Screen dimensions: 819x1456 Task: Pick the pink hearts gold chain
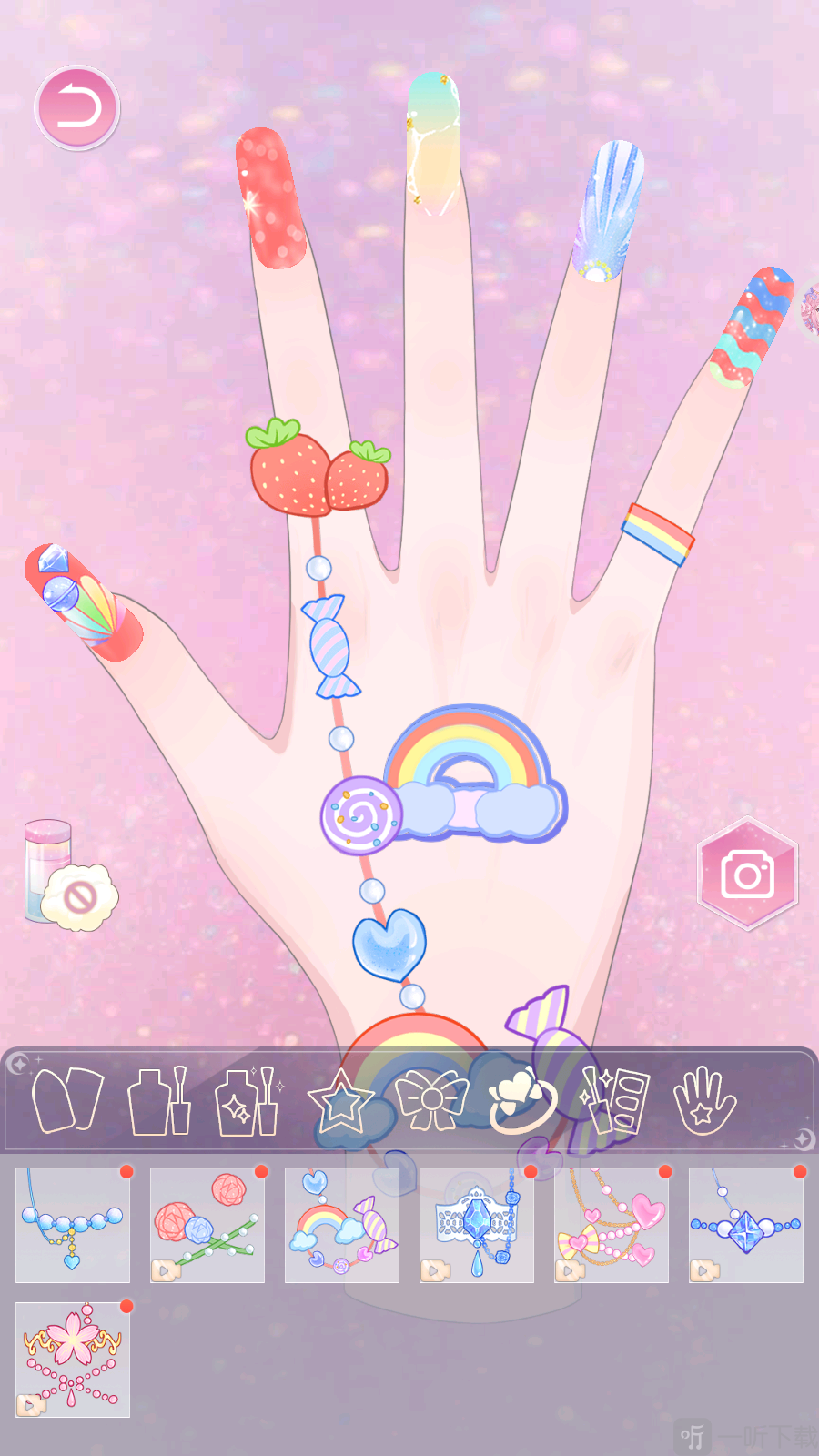(612, 1225)
